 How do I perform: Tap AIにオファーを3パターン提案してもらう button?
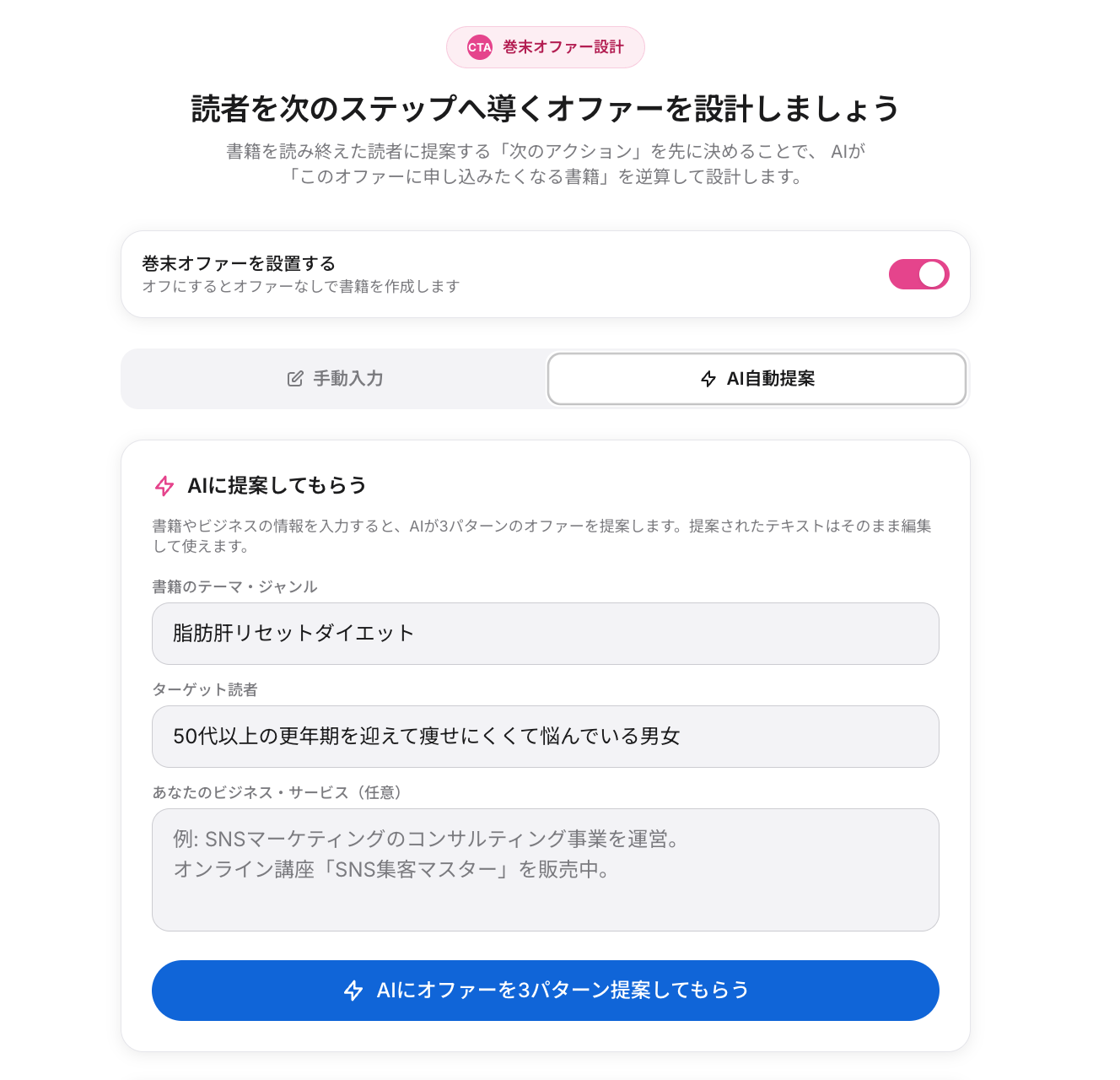[x=545, y=991]
